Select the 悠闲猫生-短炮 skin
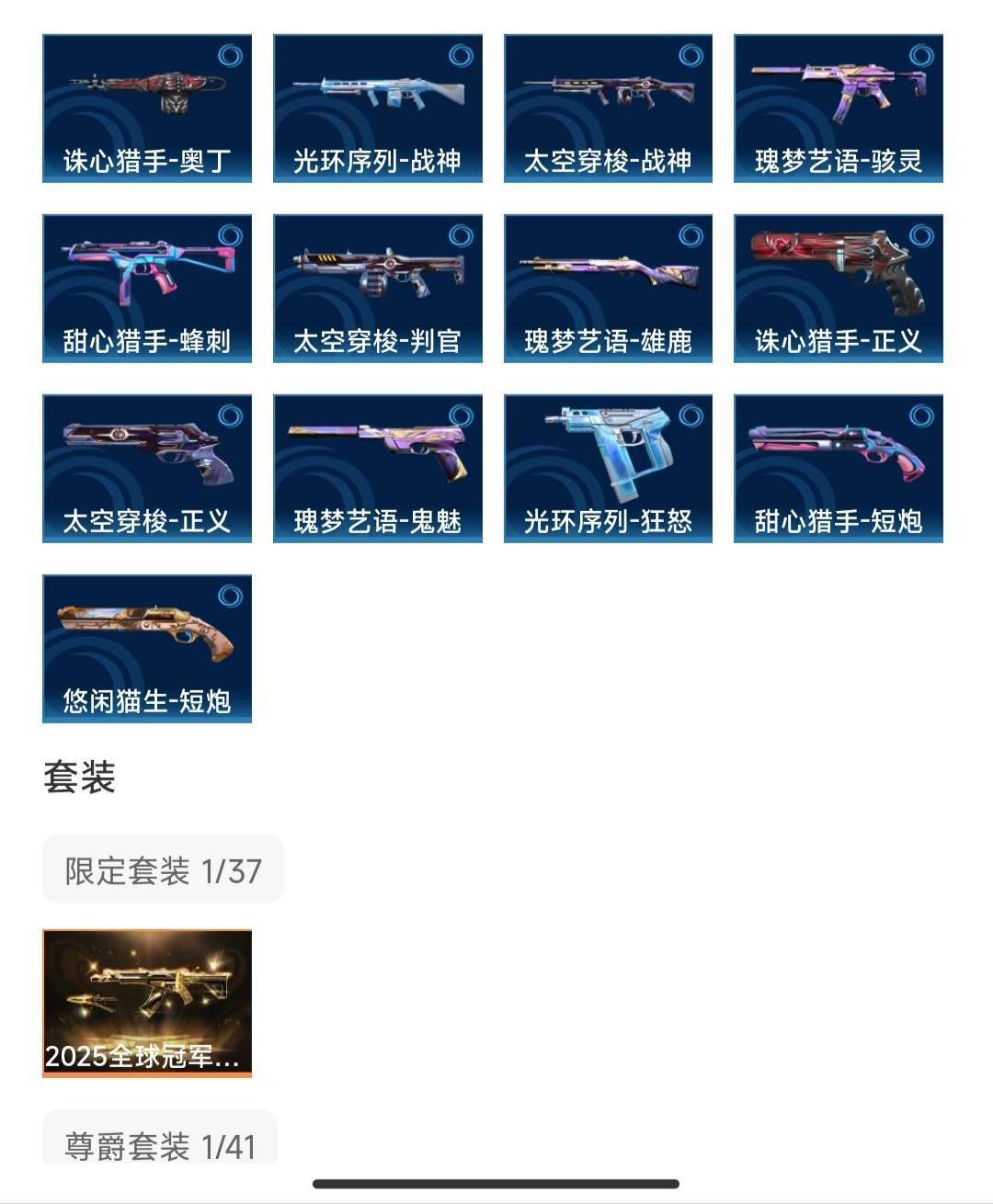The width and height of the screenshot is (993, 1204). tap(147, 649)
